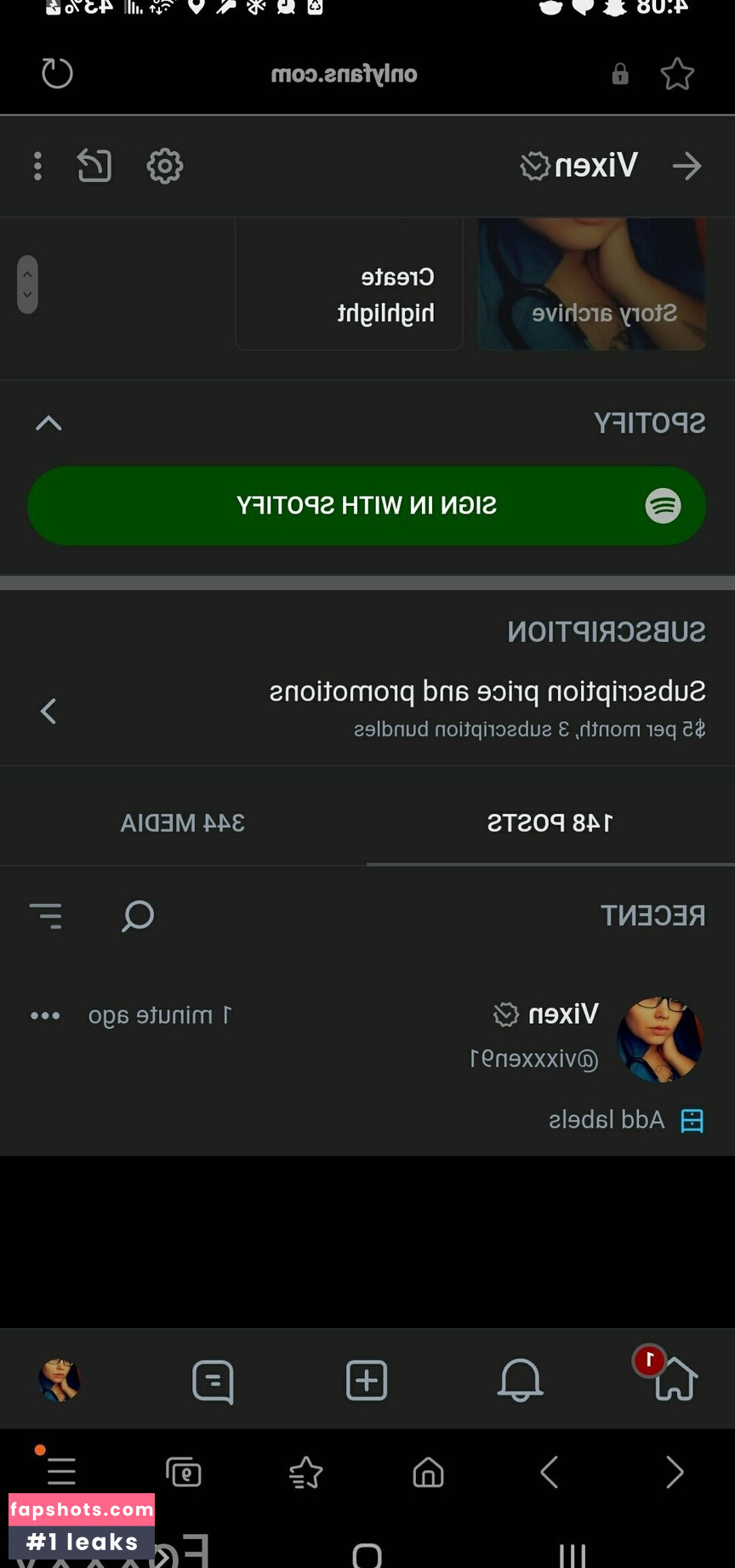
Task: Open messages in the bottom navigation
Action: pyautogui.click(x=213, y=1381)
